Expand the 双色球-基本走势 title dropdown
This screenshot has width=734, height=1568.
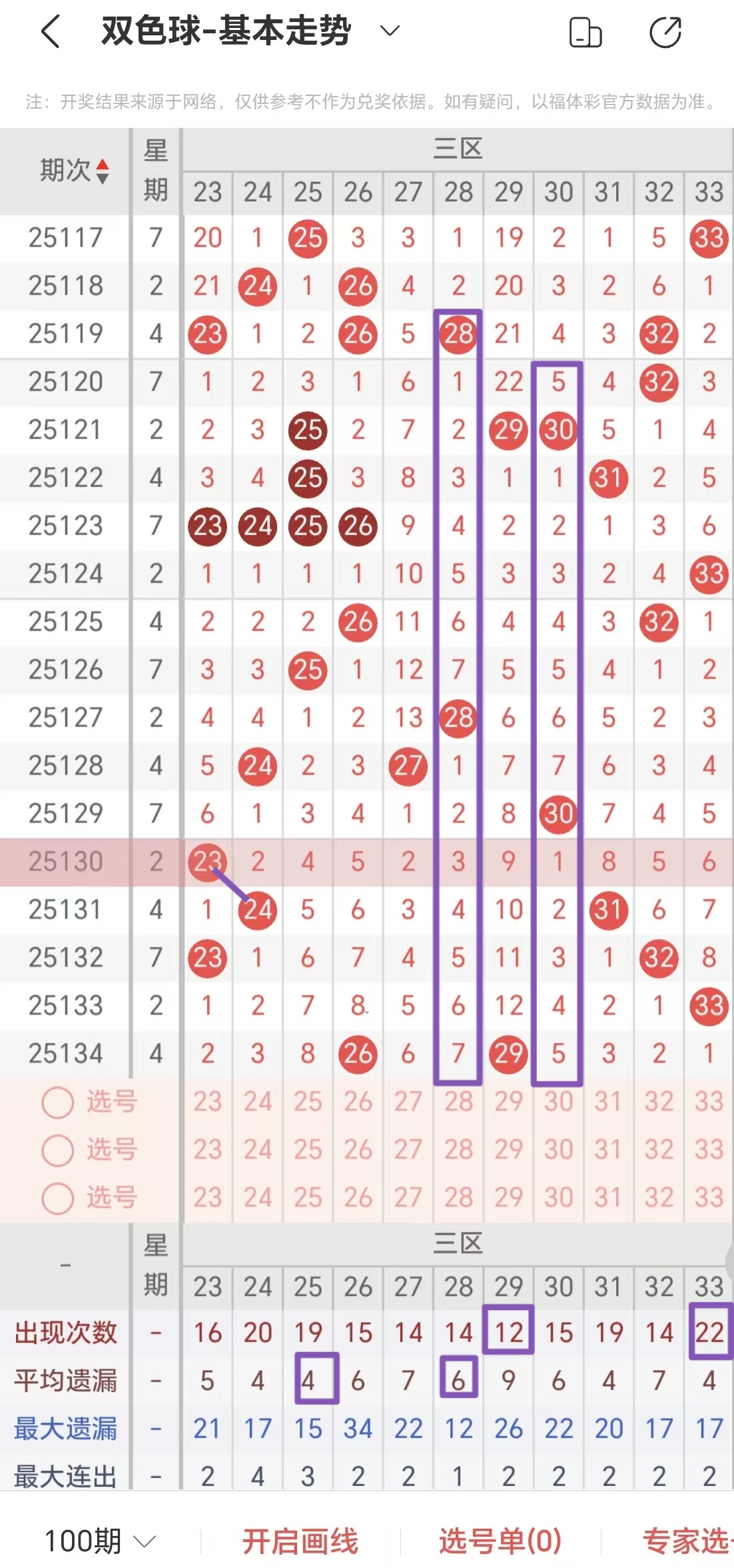389,31
